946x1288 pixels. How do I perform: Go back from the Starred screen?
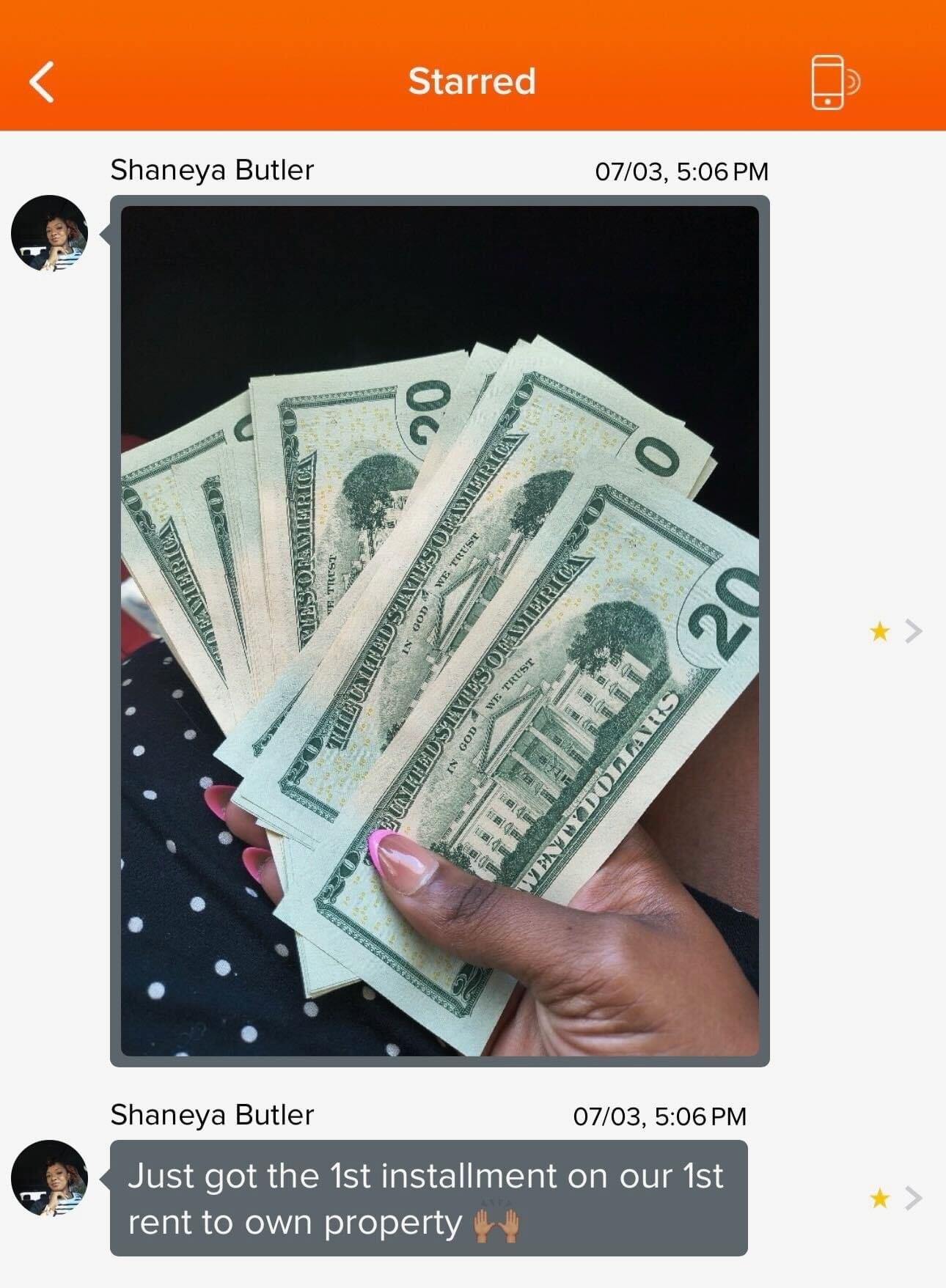pos(43,81)
